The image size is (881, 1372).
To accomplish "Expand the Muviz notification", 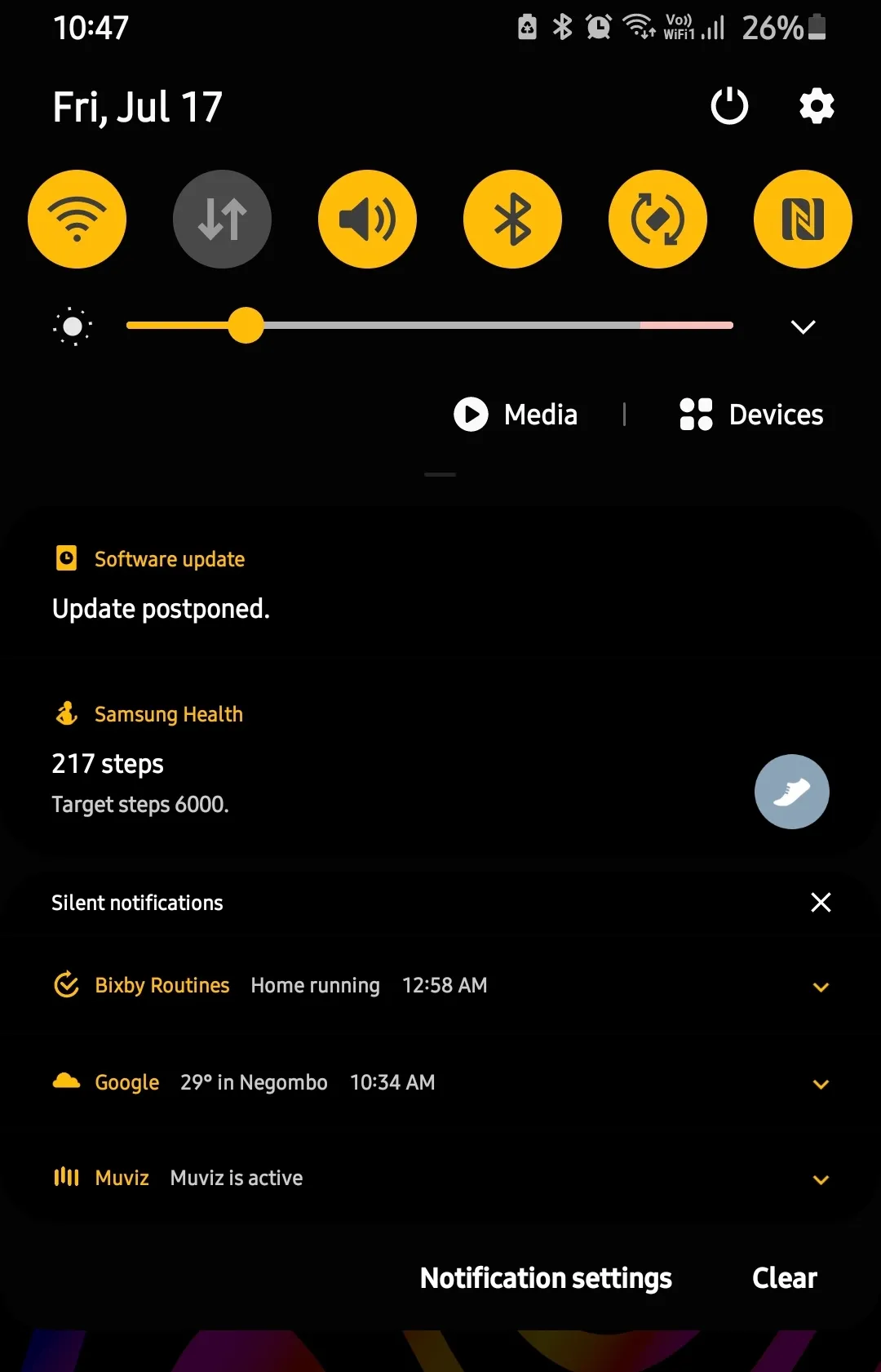I will 821,1179.
